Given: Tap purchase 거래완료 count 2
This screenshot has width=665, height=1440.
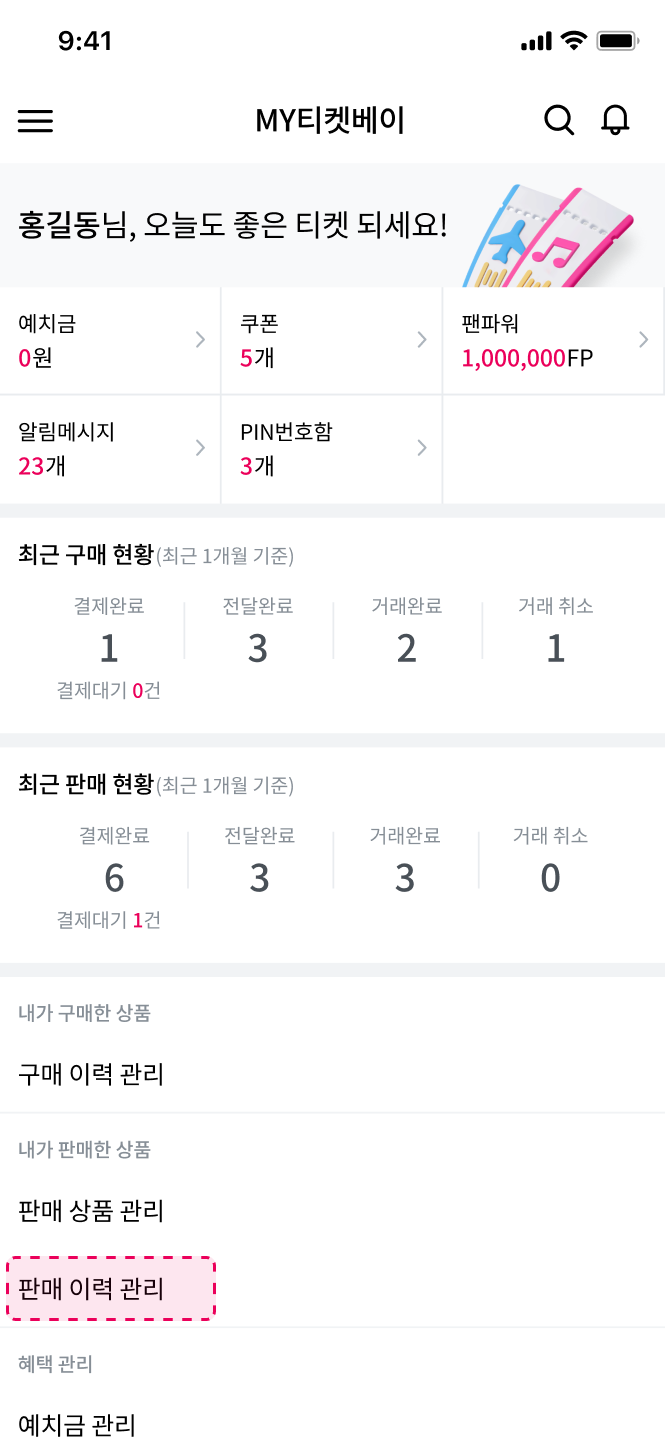Looking at the screenshot, I should pyautogui.click(x=406, y=649).
